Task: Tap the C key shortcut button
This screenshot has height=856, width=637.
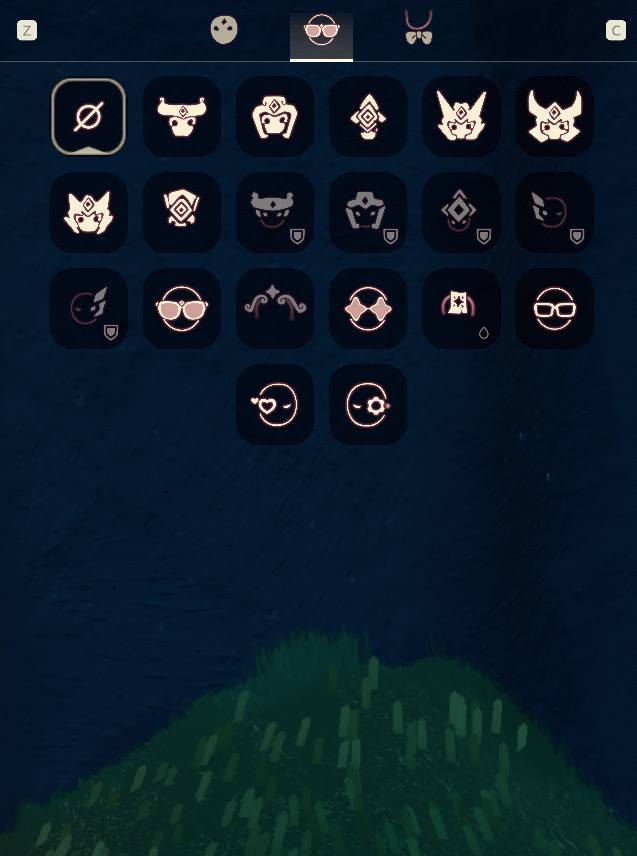Action: [616, 30]
